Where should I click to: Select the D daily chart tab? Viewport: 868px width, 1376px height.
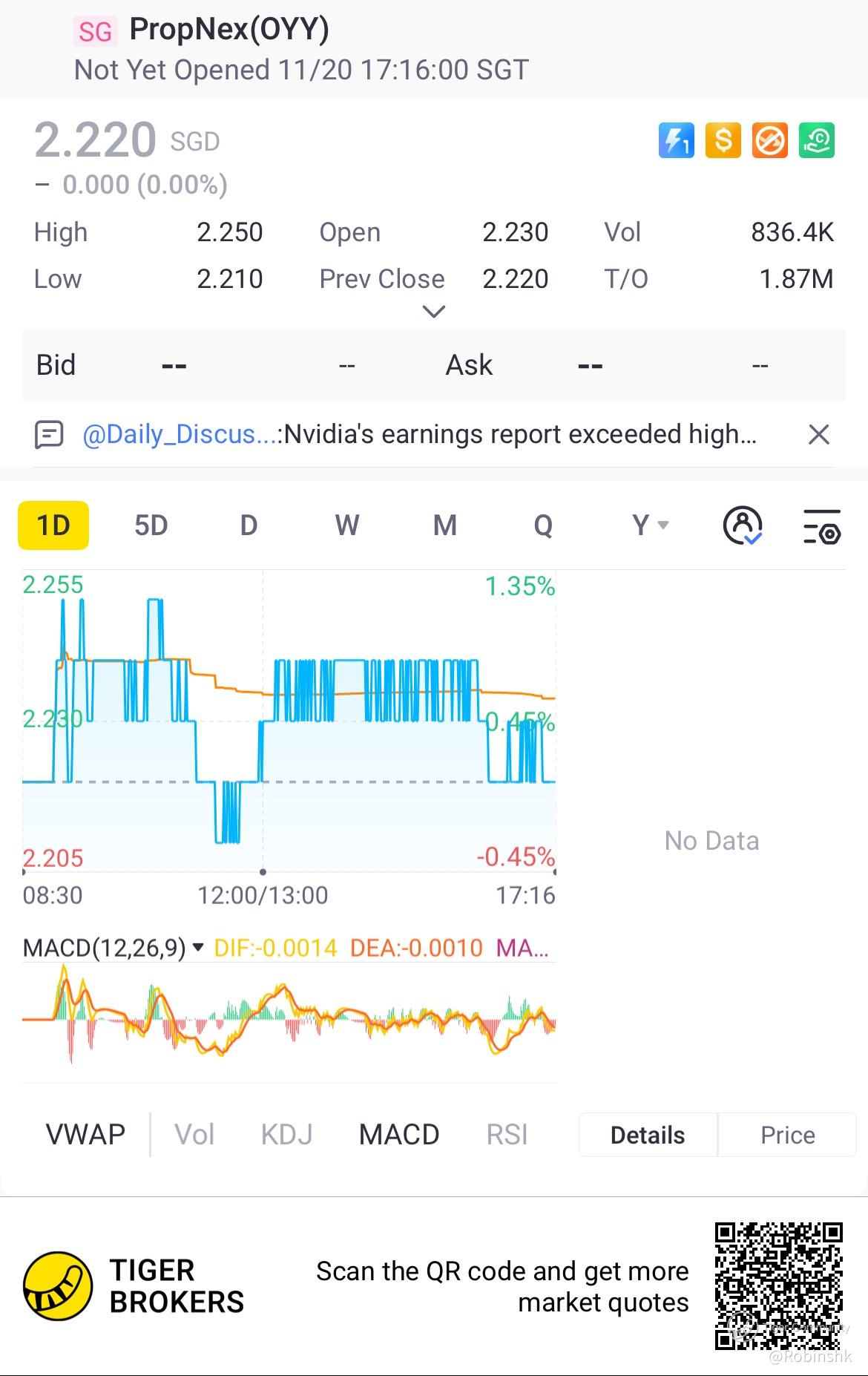[x=249, y=525]
